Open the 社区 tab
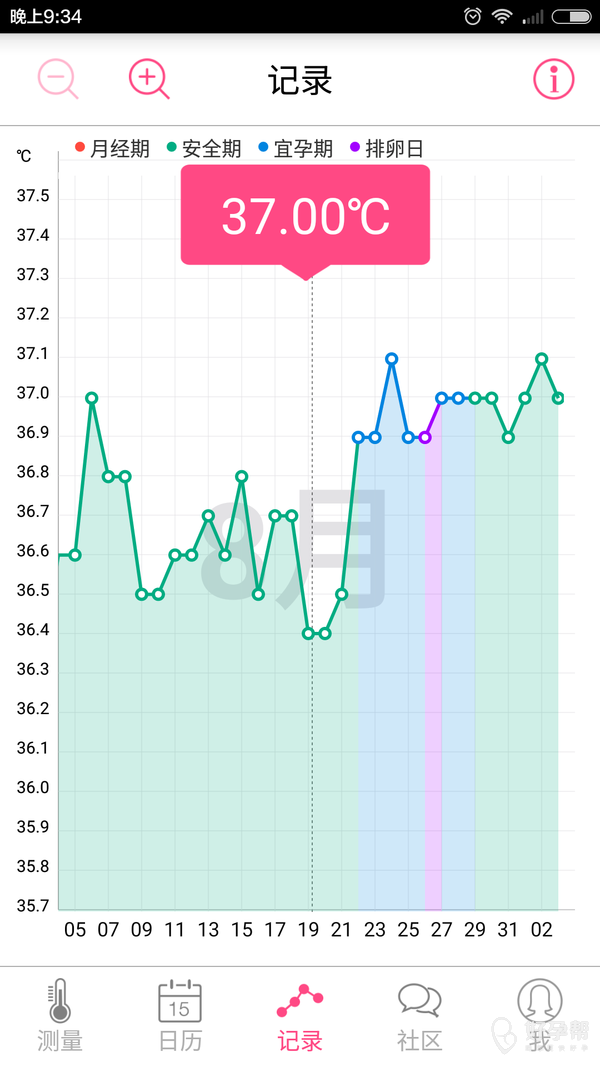 click(420, 1016)
